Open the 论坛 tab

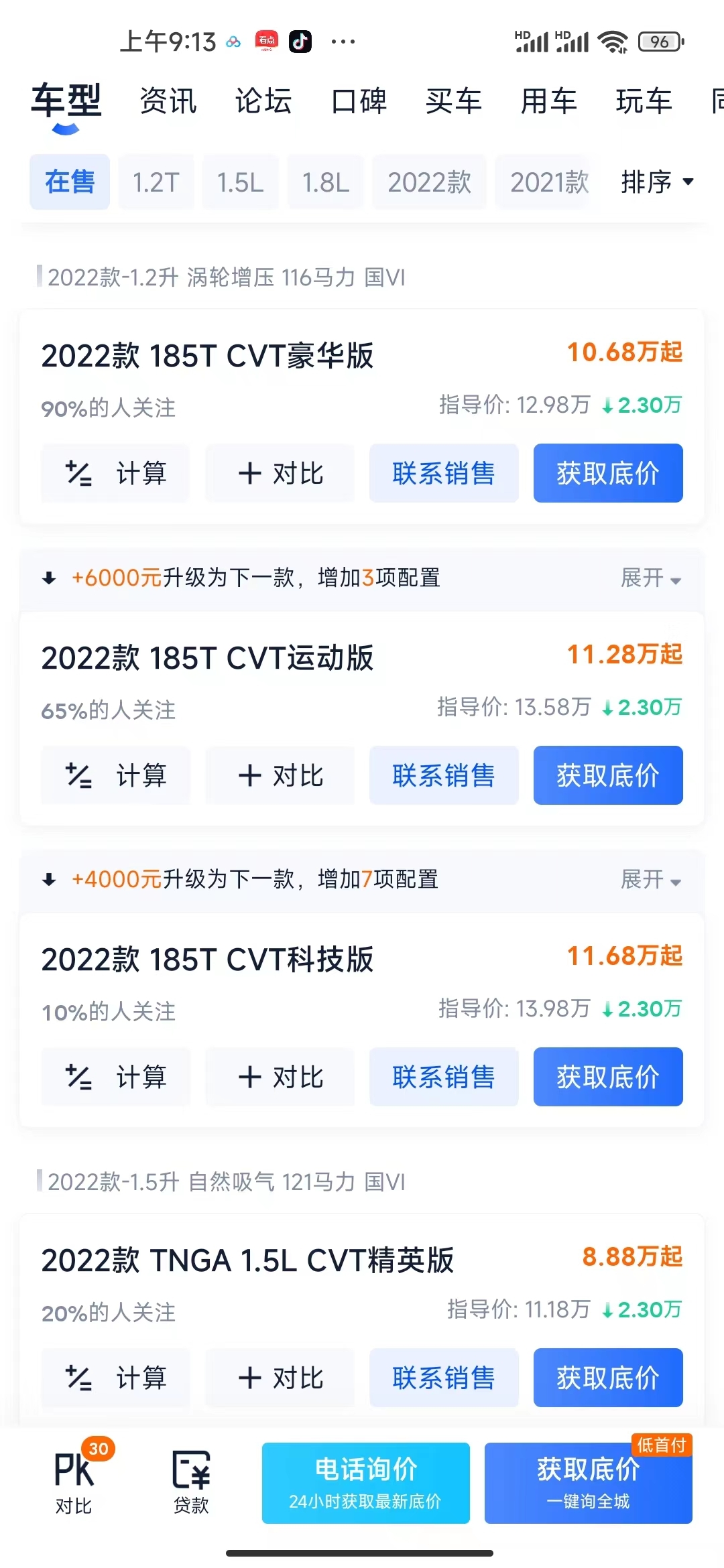(x=263, y=102)
